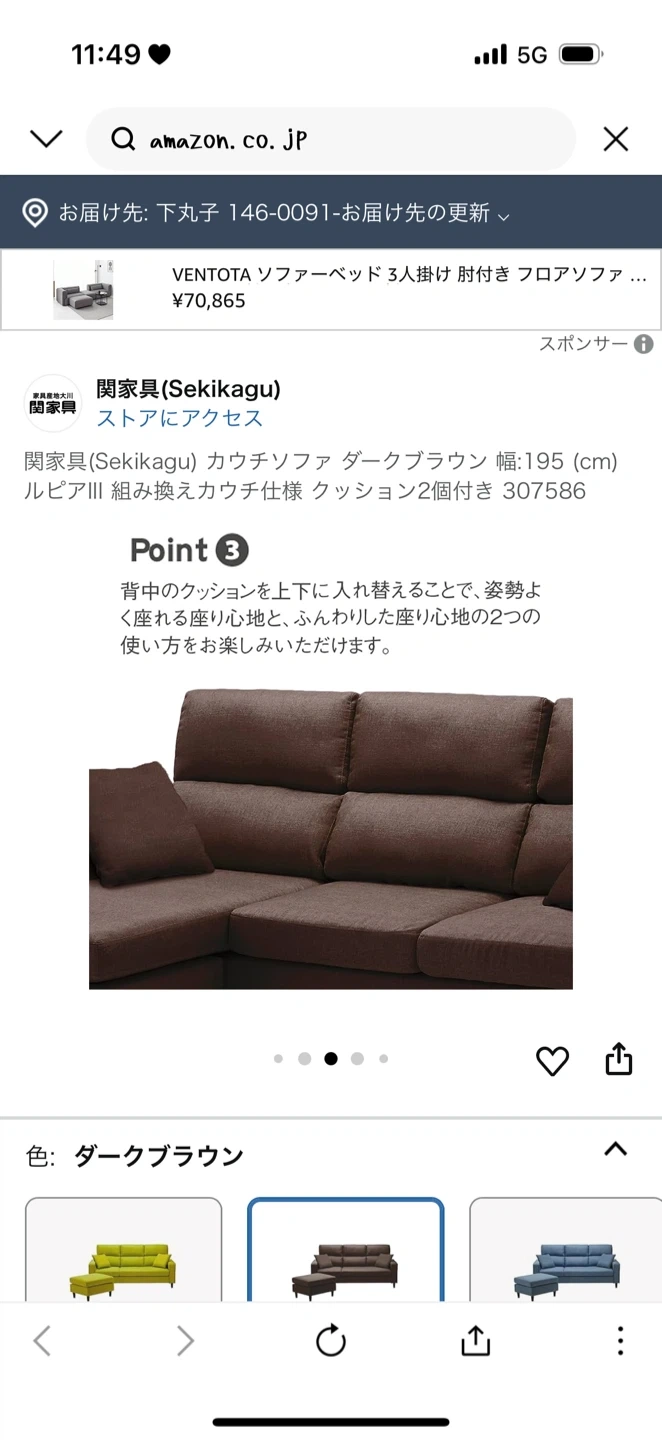Image resolution: width=662 pixels, height=1440 pixels.
Task: Go forward in the browser
Action: tap(185, 1341)
